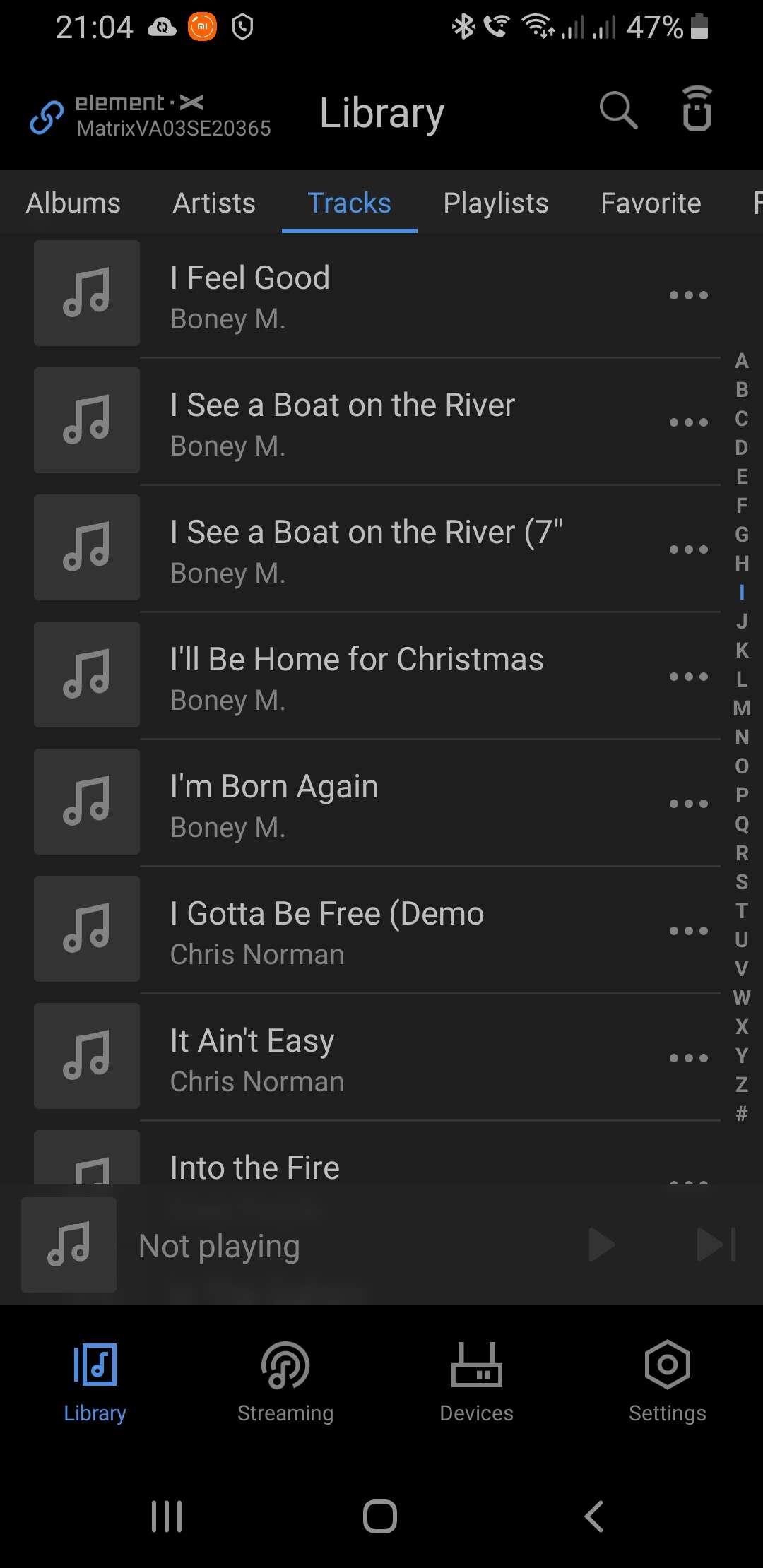Open the remote control icon
The width and height of the screenshot is (763, 1568).
(x=697, y=108)
